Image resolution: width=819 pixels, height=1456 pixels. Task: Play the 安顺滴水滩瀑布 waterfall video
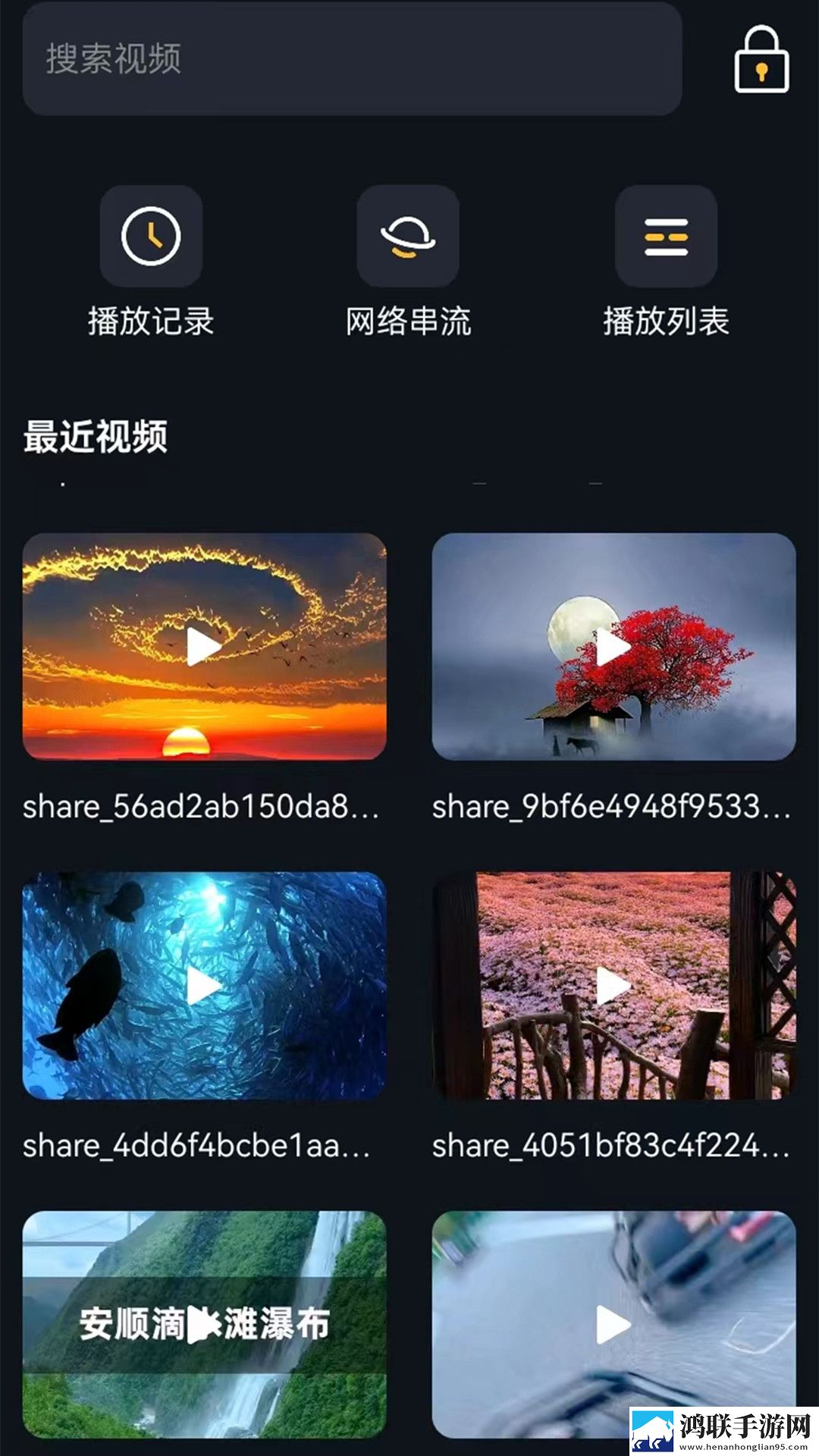[205, 1325]
